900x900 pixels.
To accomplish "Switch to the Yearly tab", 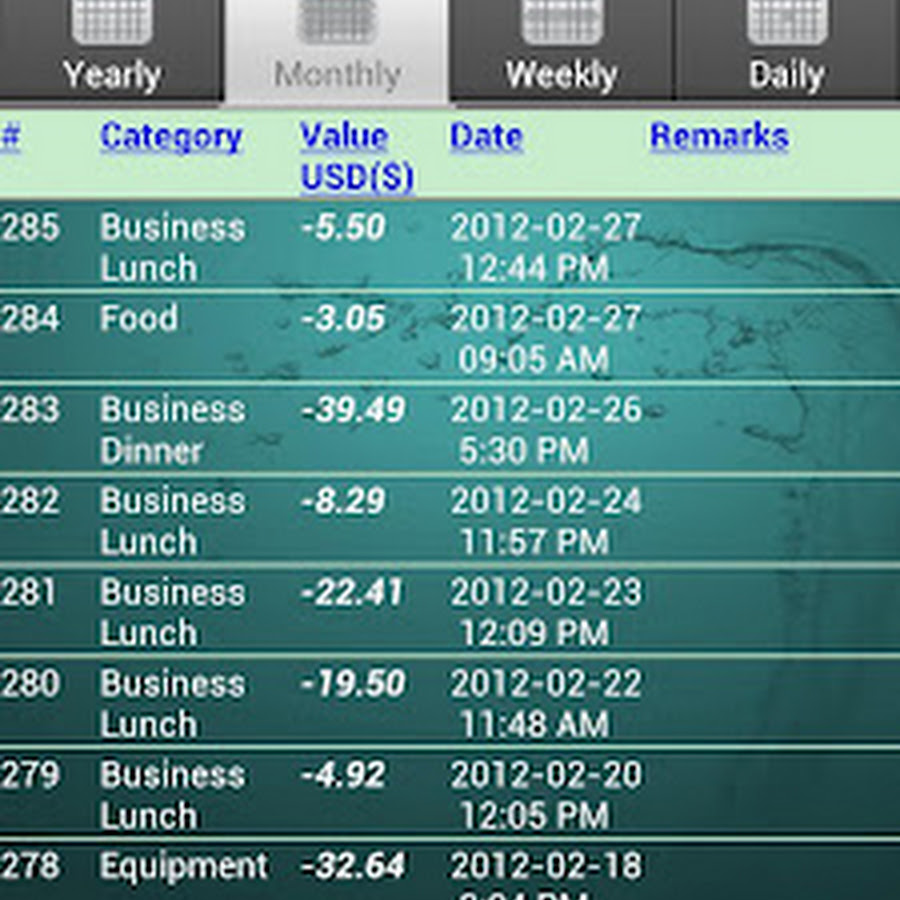I will tap(111, 50).
